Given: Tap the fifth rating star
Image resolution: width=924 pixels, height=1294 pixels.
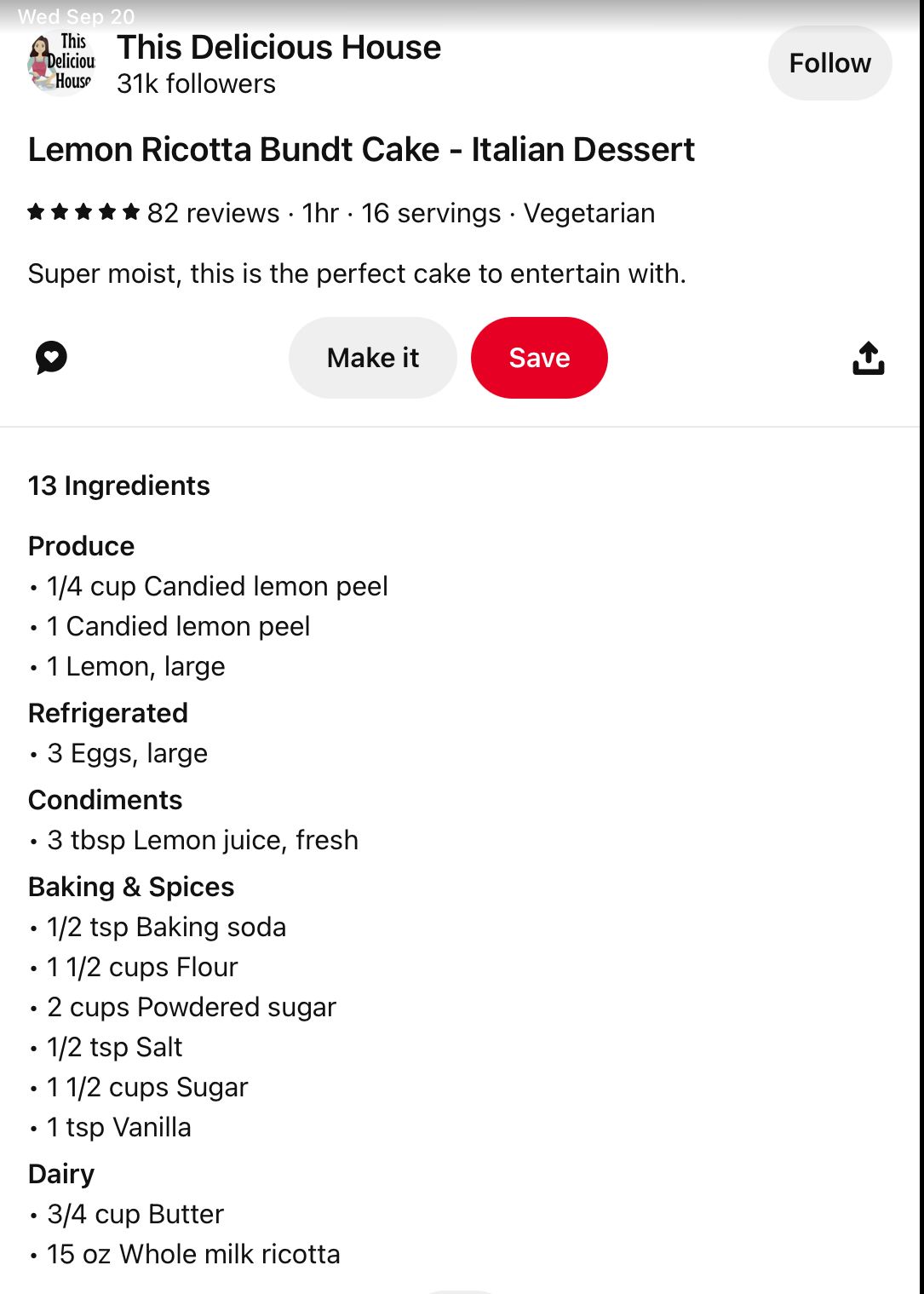Looking at the screenshot, I should click(129, 212).
